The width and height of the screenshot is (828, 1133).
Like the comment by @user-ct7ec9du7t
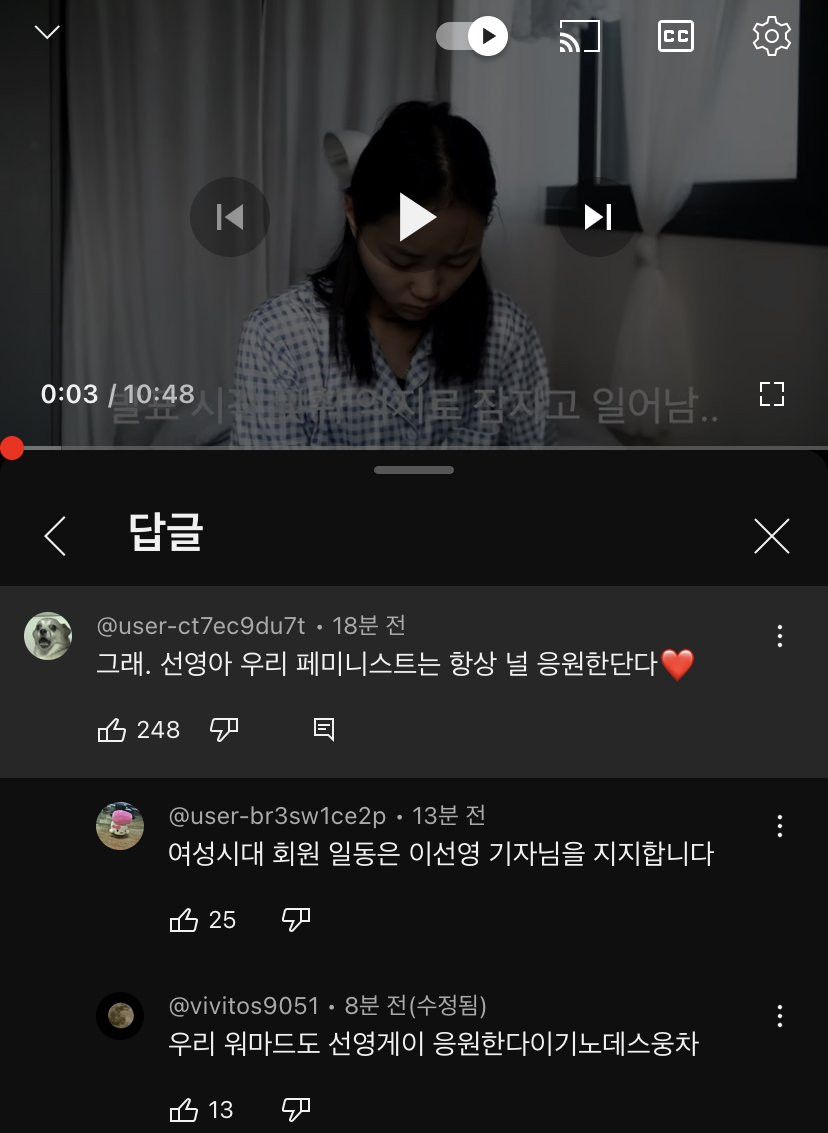point(112,731)
